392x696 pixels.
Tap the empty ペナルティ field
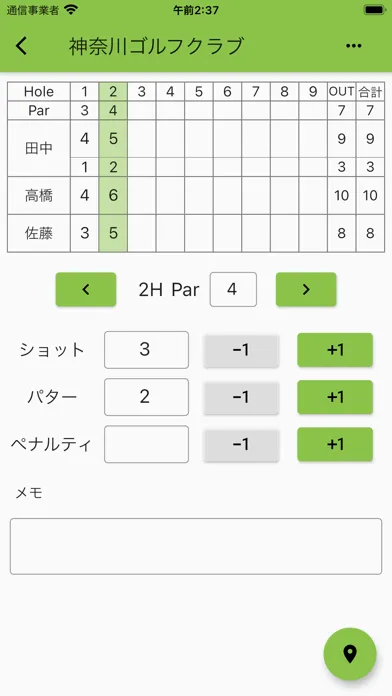pyautogui.click(x=147, y=444)
